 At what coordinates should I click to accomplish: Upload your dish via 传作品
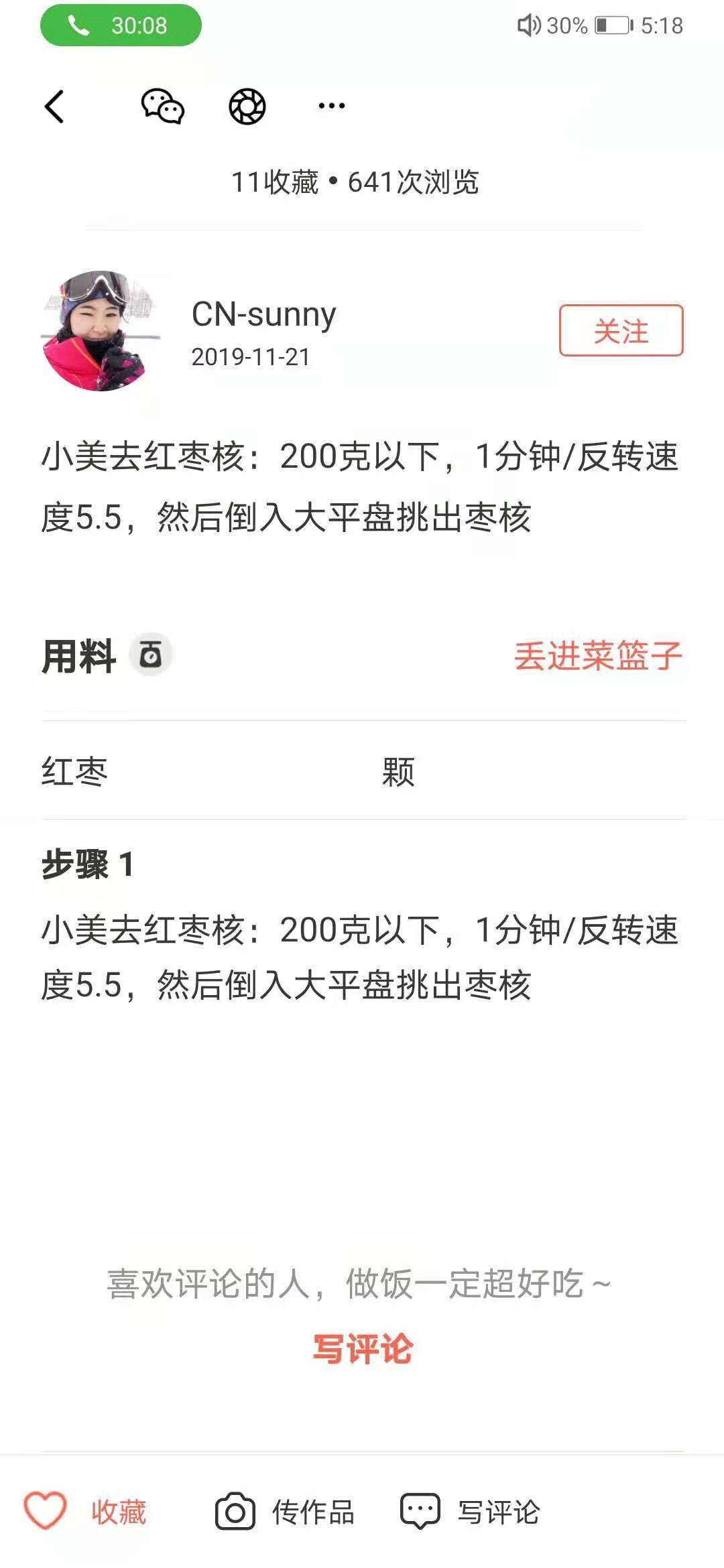[285, 1512]
